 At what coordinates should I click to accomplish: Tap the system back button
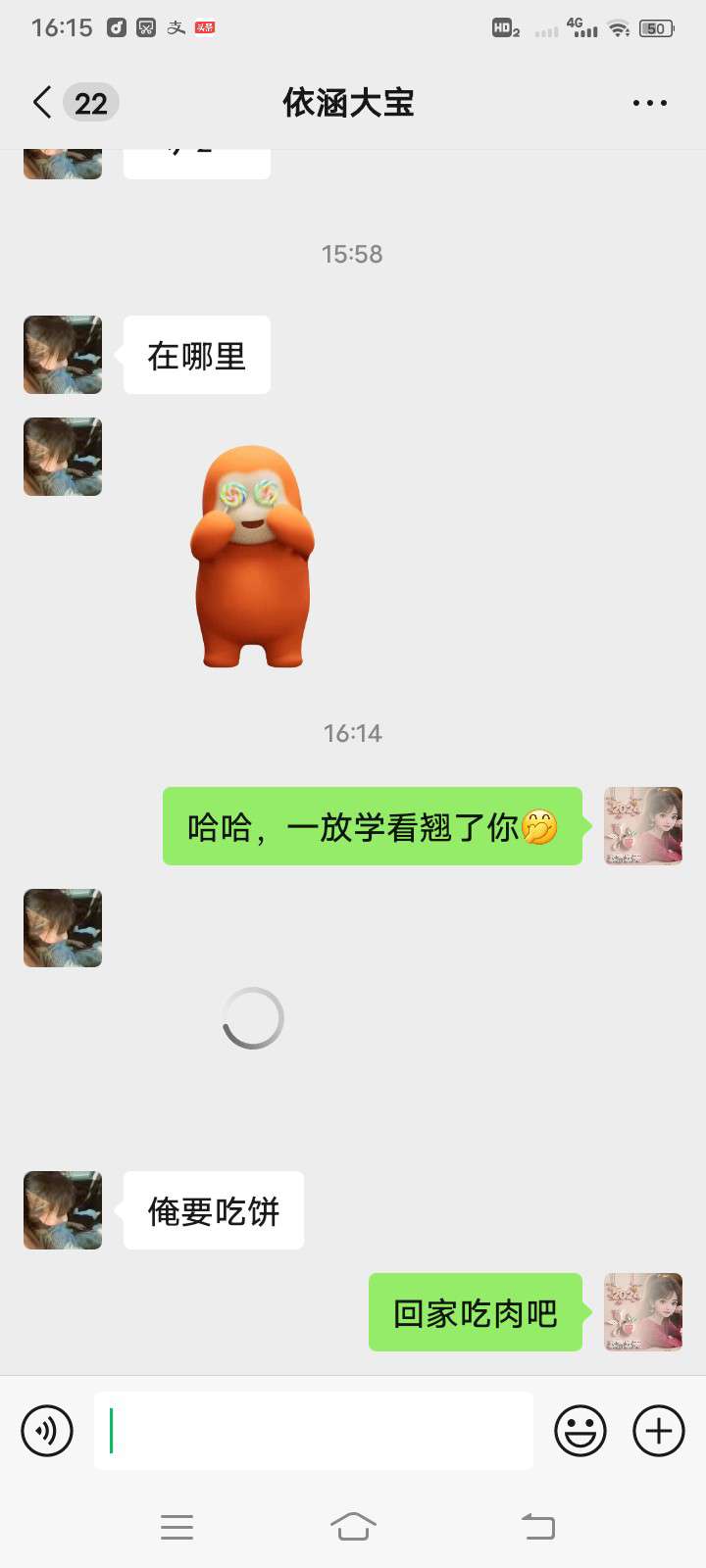537,1526
